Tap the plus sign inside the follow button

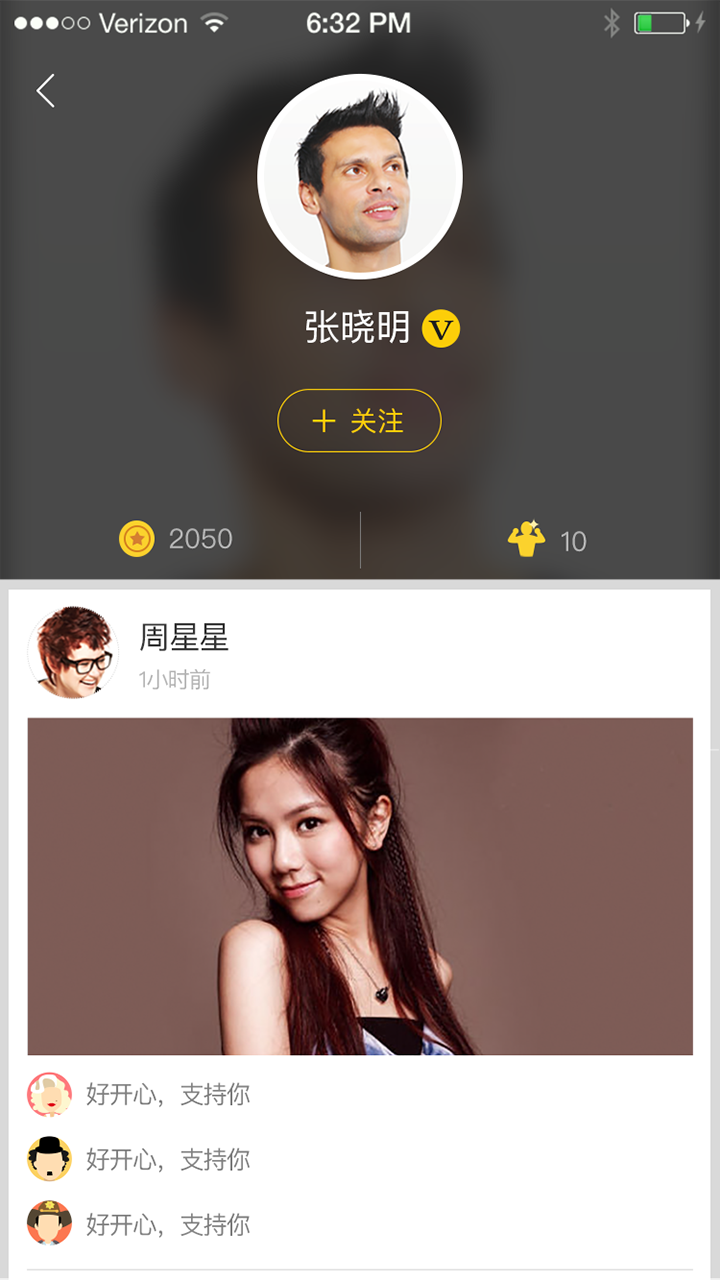322,421
